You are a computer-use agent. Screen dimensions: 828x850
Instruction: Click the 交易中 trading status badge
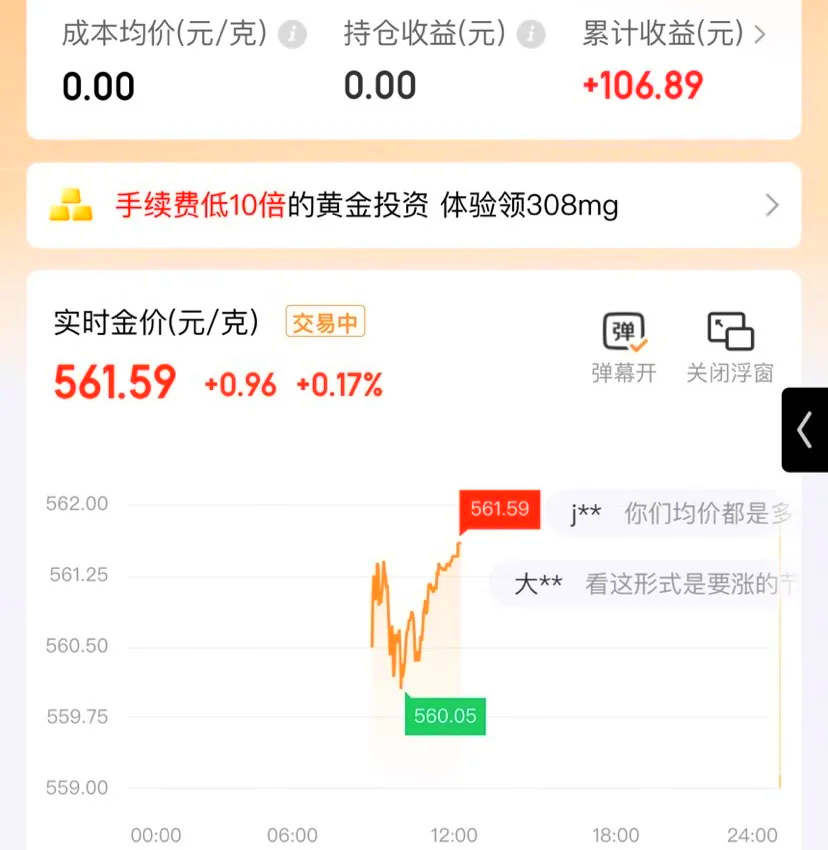[x=324, y=322]
